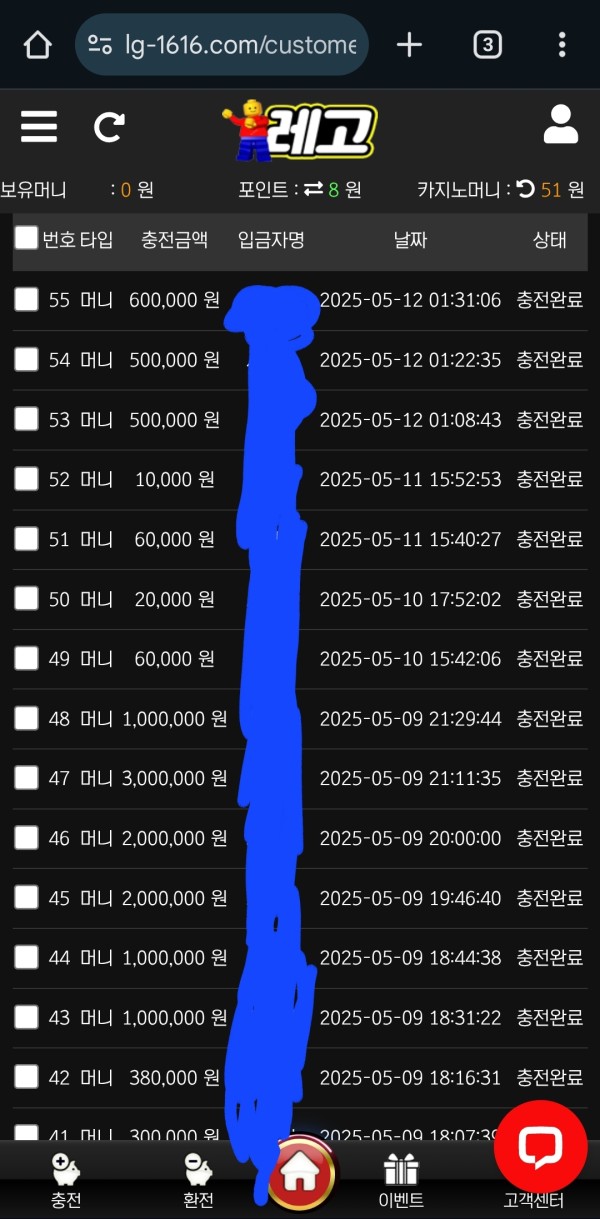Open the red chat bubble button
Viewport: 600px width, 1219px height.
541,1148
